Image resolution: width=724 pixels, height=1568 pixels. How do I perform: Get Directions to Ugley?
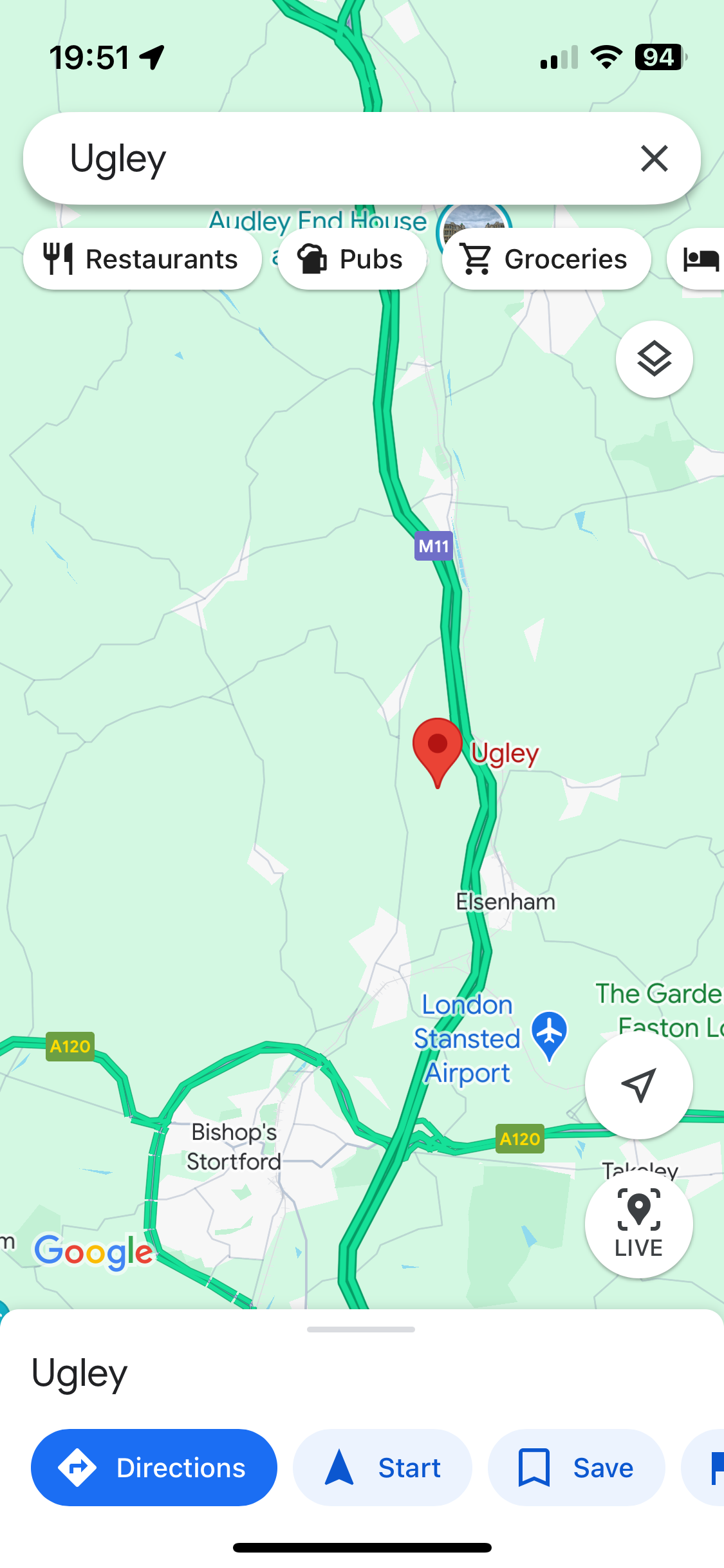[x=154, y=1468]
